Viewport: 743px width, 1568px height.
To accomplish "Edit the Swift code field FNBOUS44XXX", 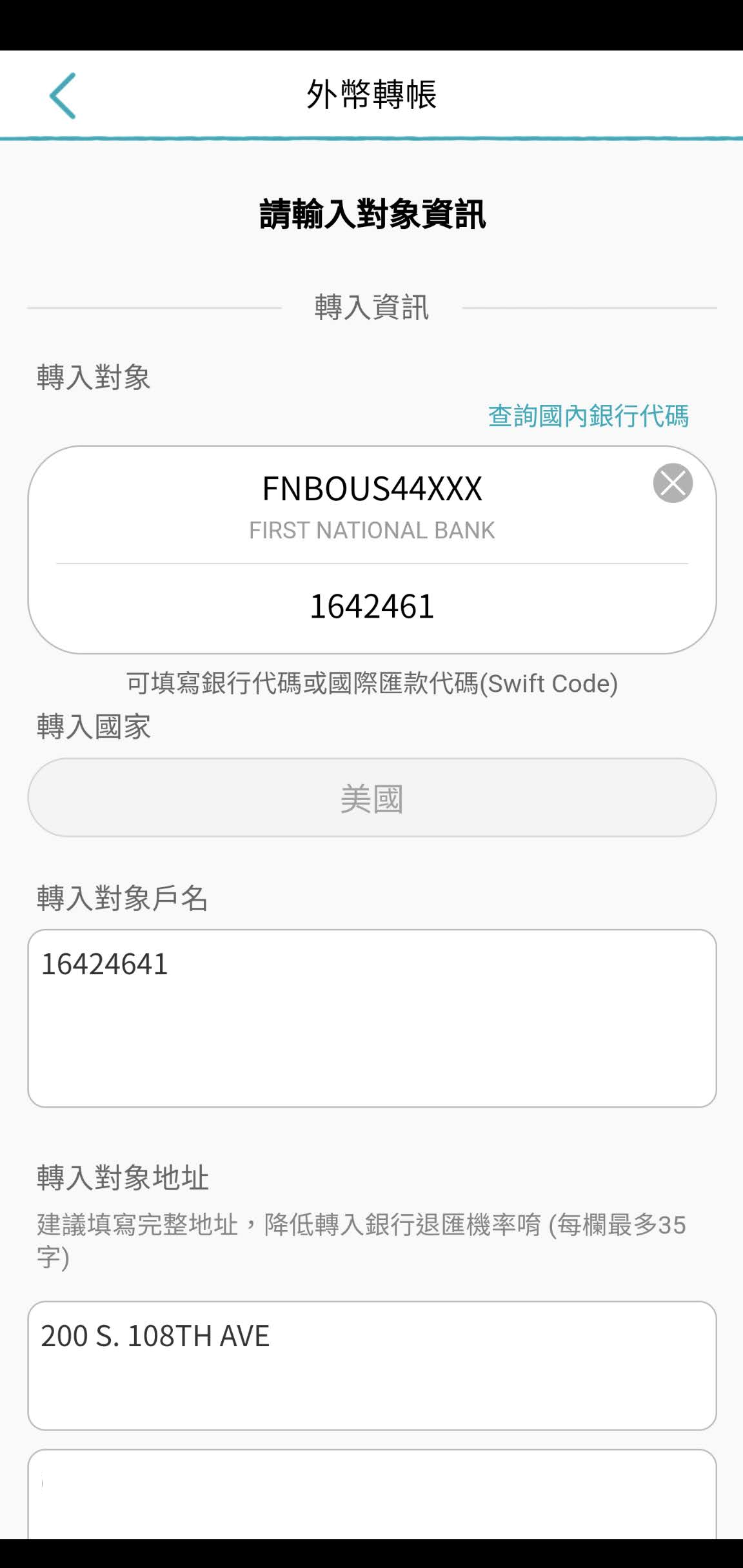I will point(371,489).
